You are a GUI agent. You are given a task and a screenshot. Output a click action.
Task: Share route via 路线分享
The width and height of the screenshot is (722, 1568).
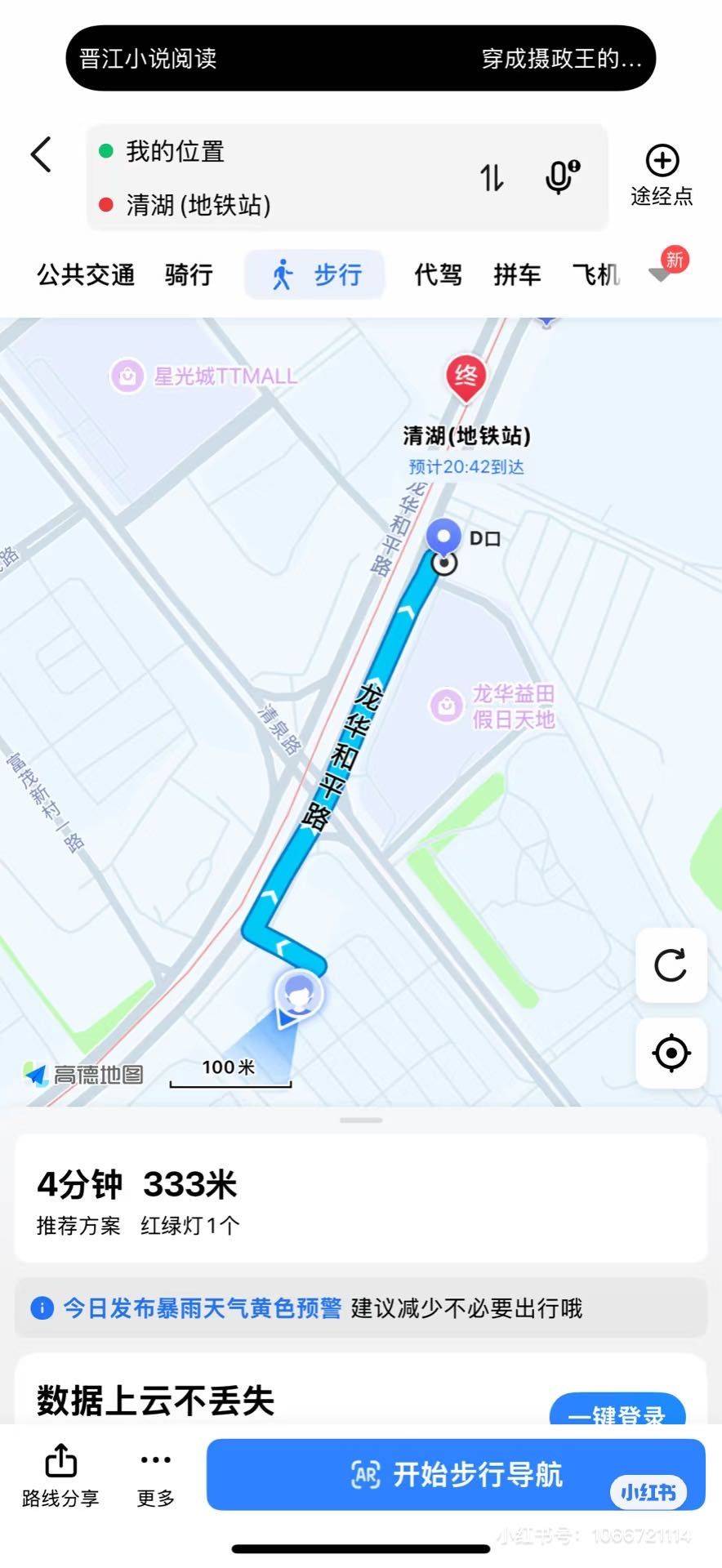[x=60, y=1475]
